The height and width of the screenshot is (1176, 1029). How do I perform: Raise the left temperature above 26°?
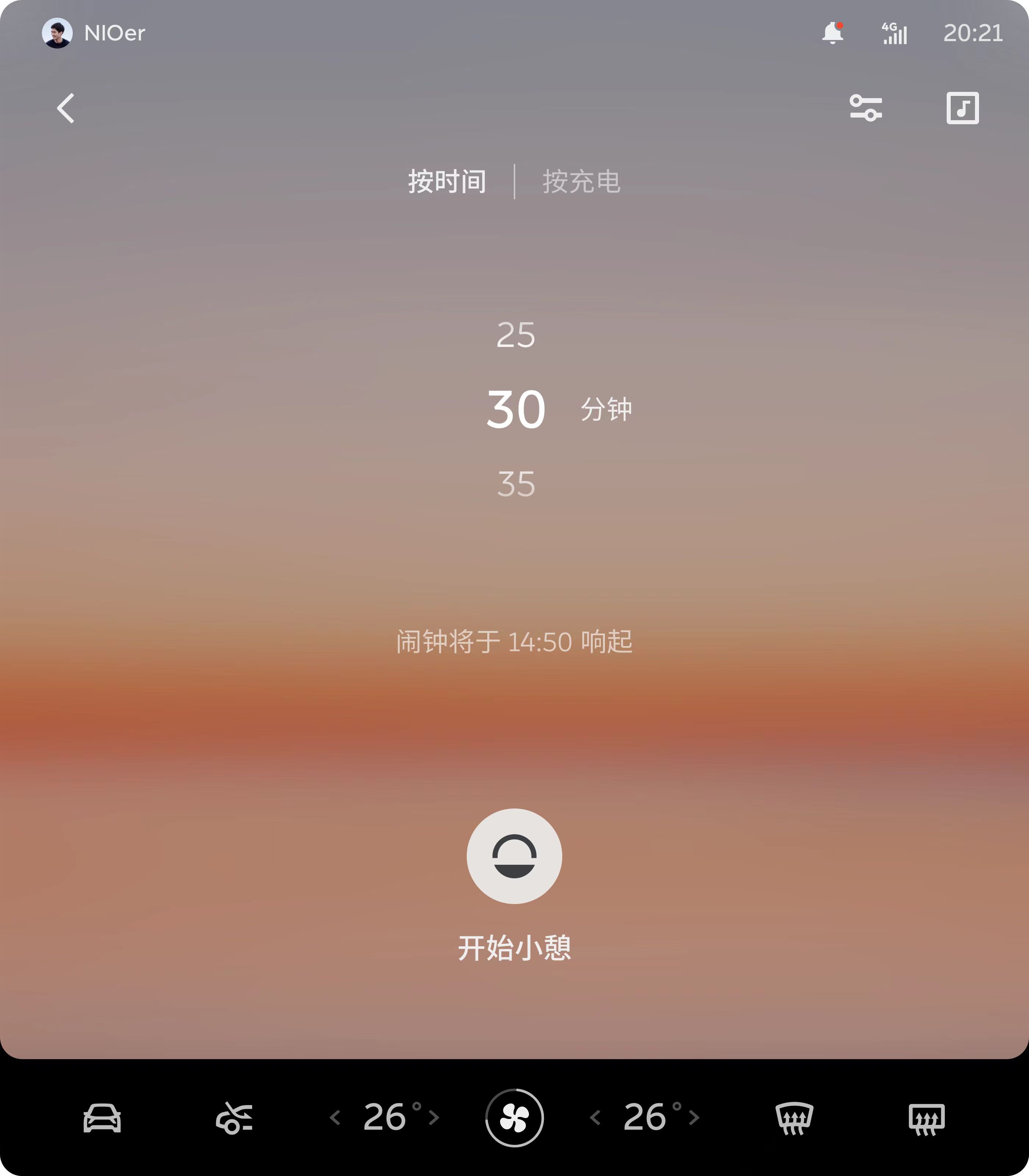[x=435, y=1118]
